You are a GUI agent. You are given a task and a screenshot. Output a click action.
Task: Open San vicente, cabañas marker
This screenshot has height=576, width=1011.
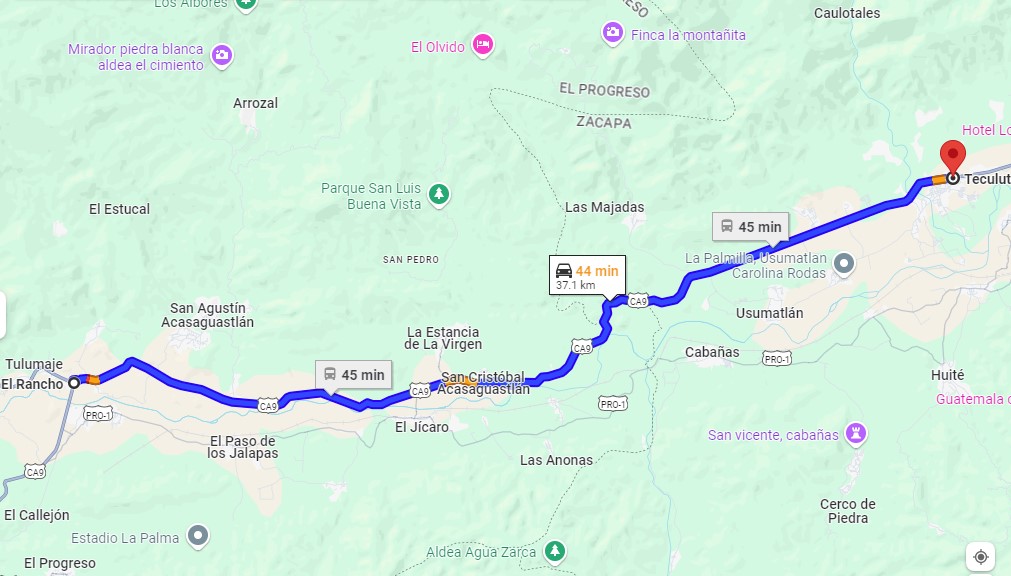click(x=855, y=433)
